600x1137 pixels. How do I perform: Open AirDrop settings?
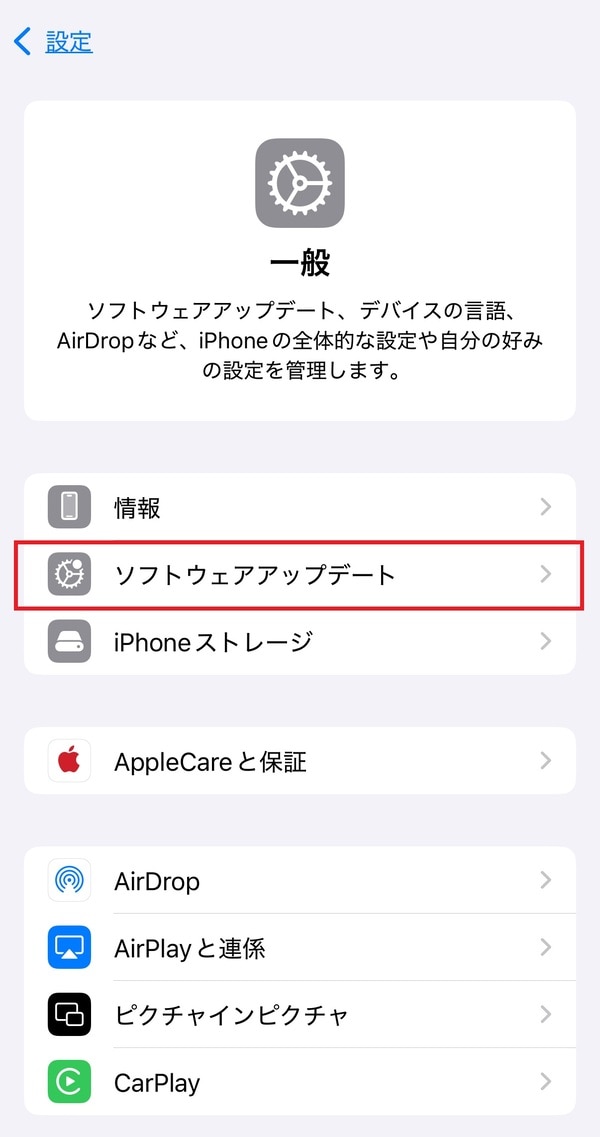(x=300, y=881)
